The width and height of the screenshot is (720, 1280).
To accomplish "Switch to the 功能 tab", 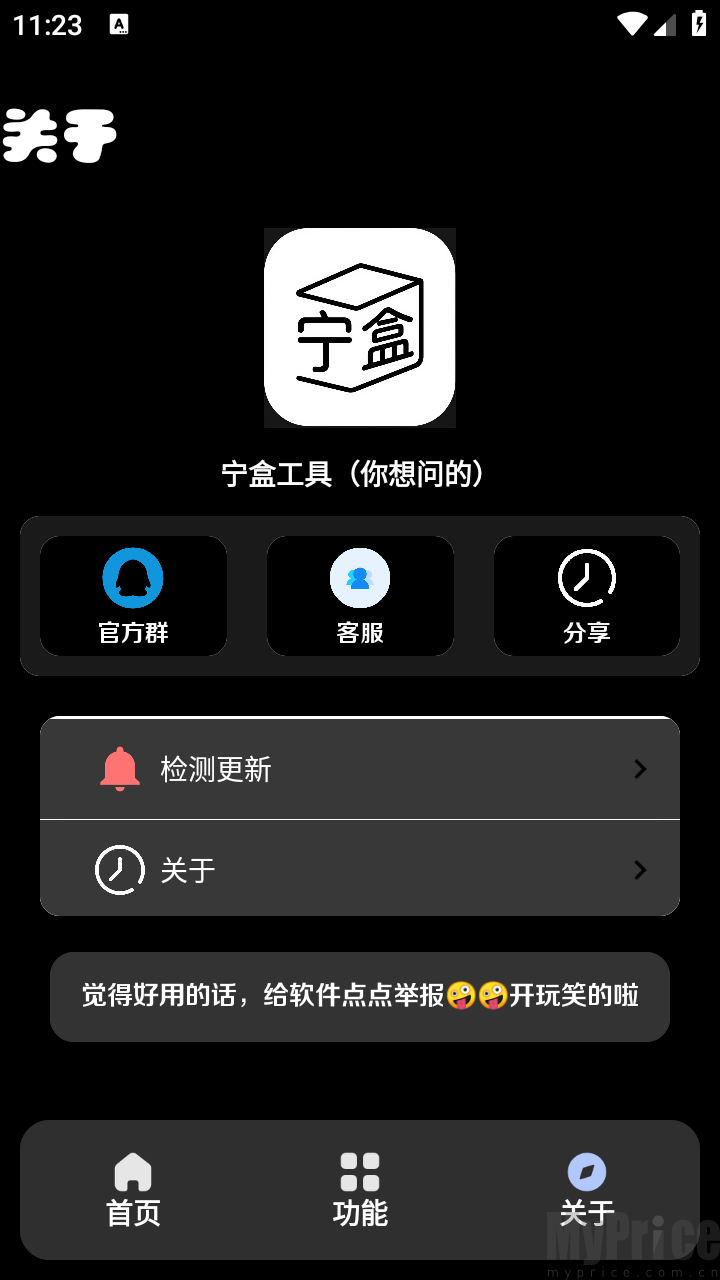I will click(x=360, y=1190).
